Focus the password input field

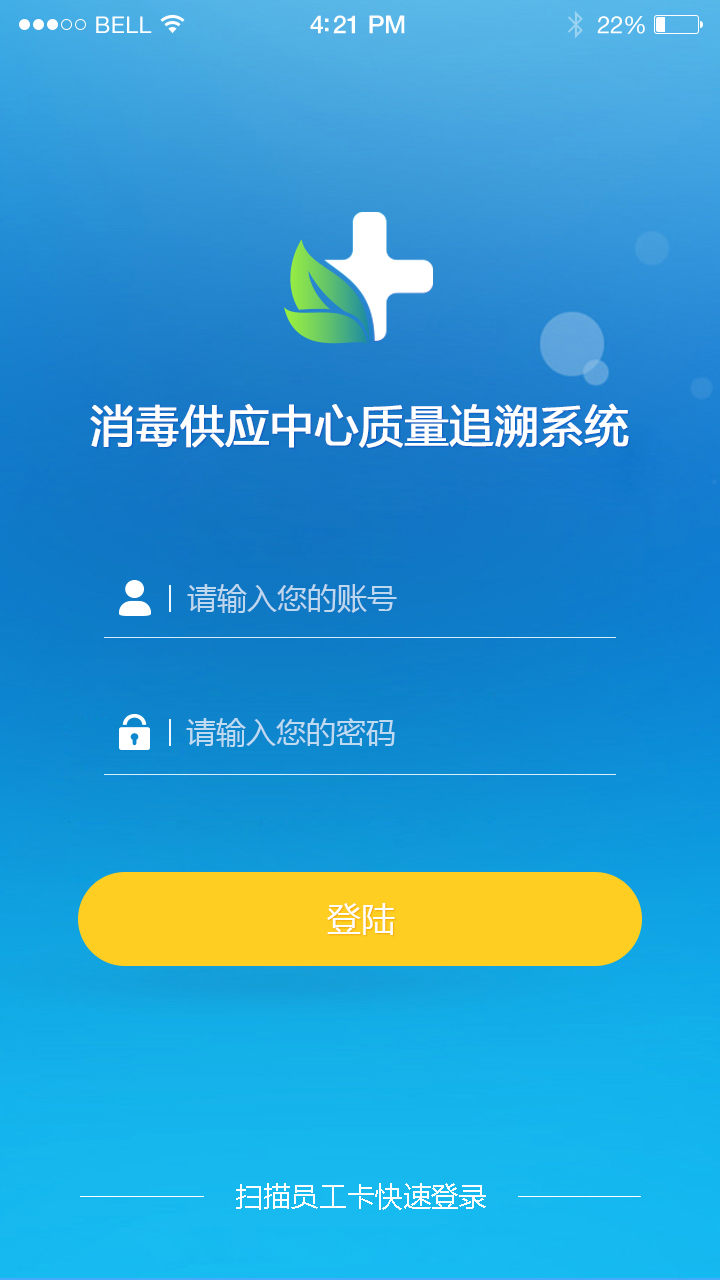tap(360, 733)
